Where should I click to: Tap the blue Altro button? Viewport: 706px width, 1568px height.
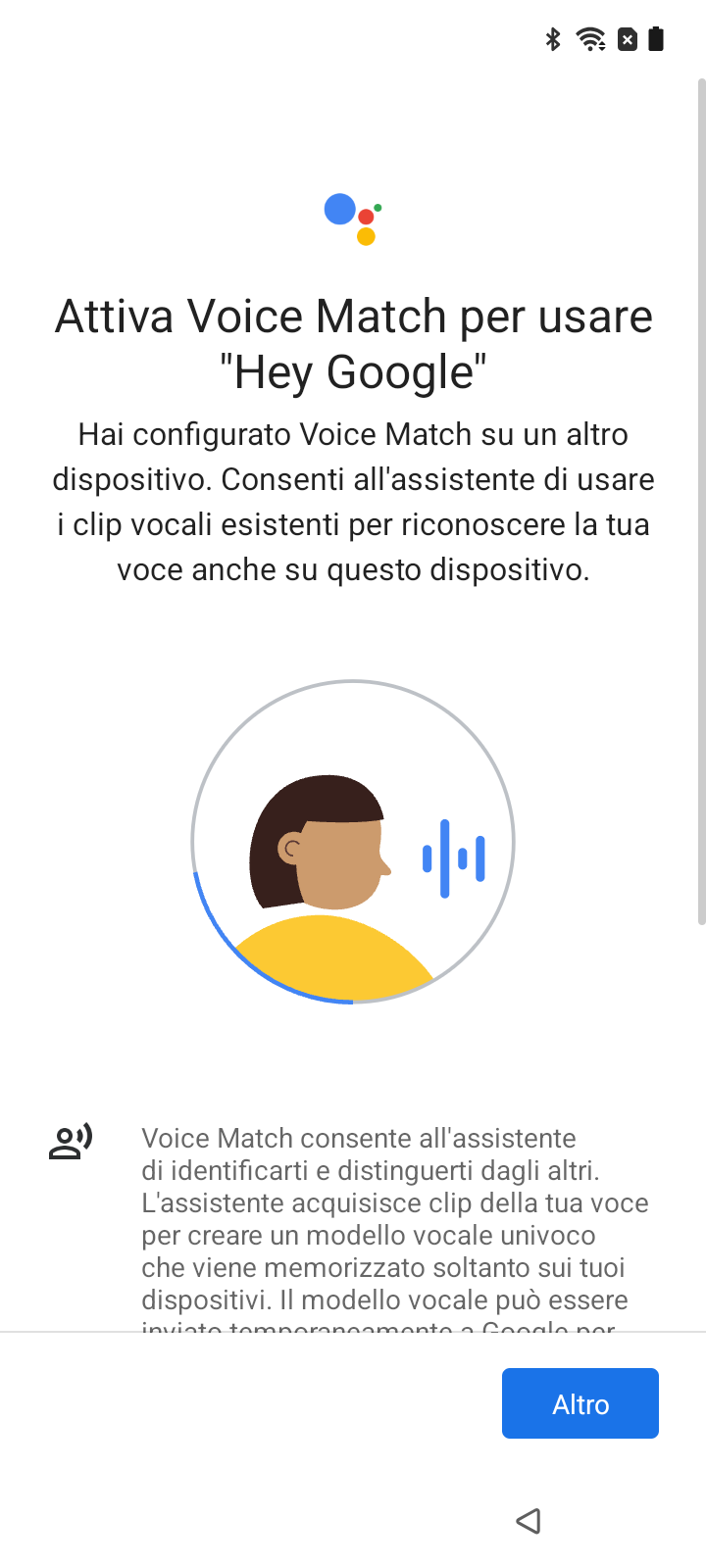tap(580, 1403)
